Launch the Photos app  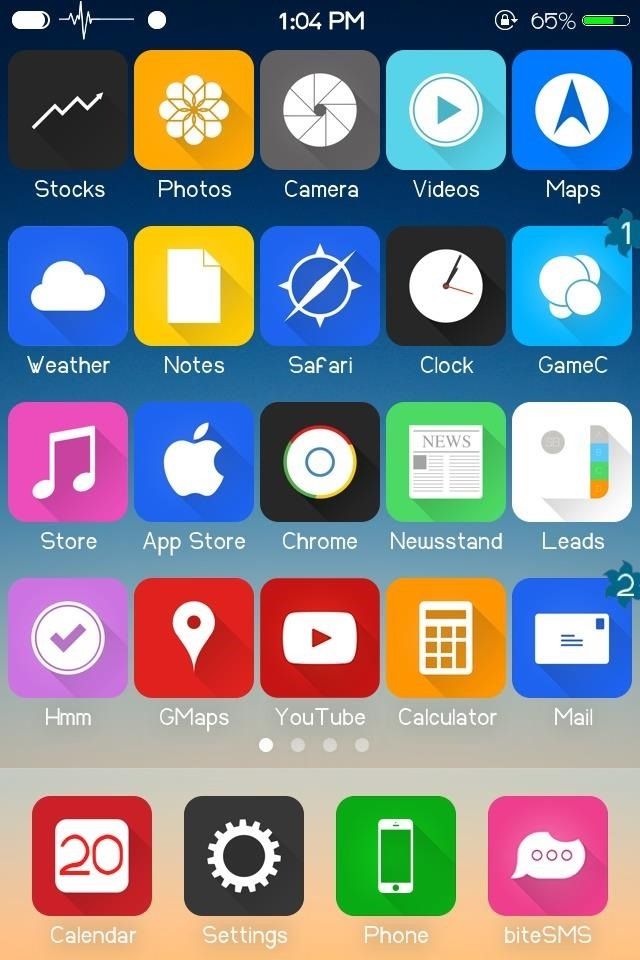(x=194, y=110)
